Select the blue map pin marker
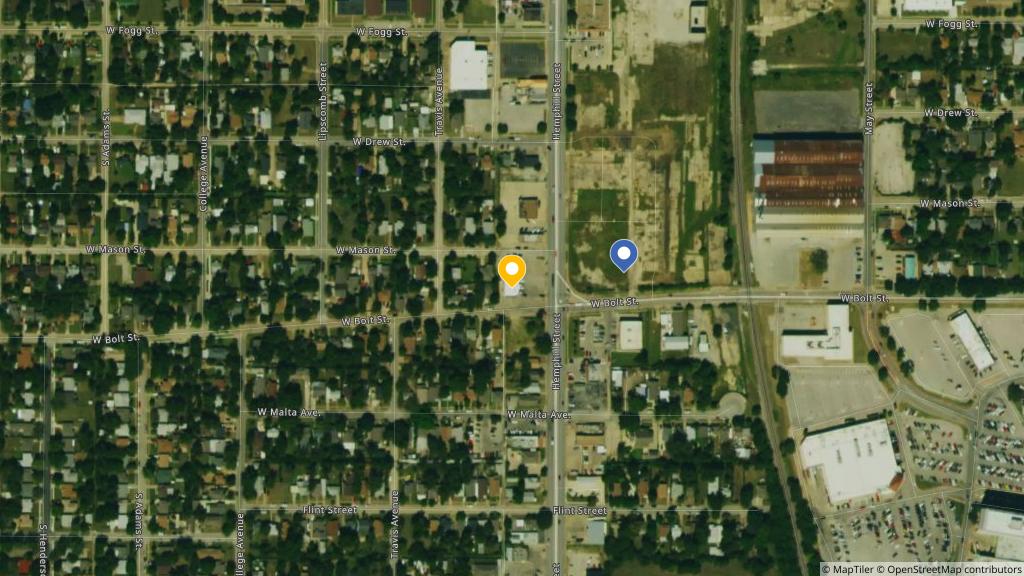Viewport: 1024px width, 576px height. click(624, 255)
